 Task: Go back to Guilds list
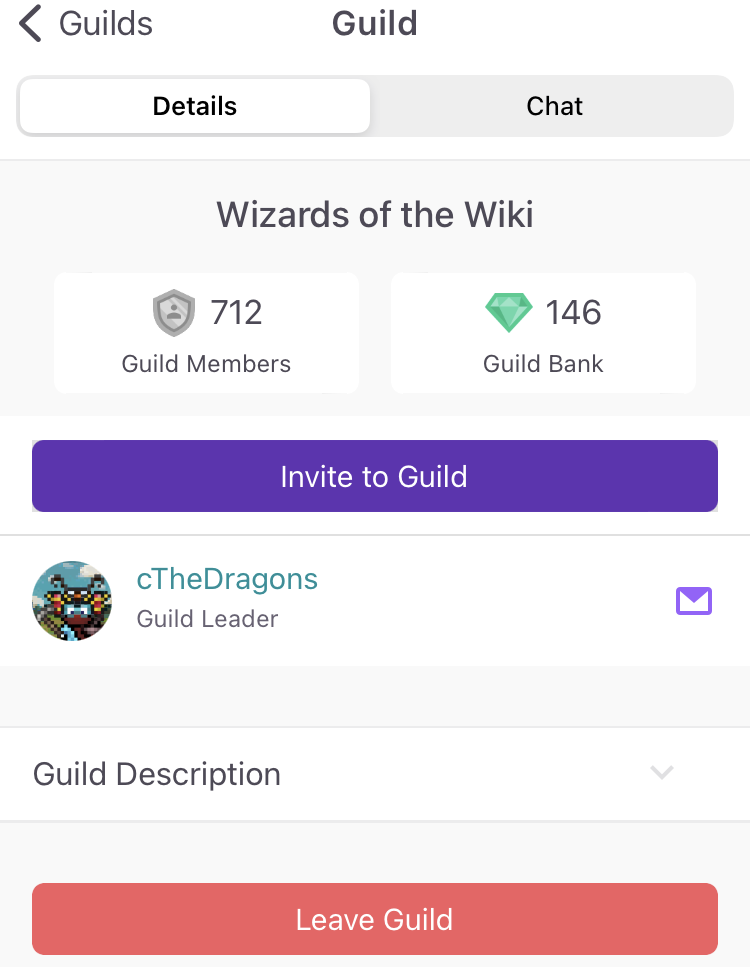click(86, 24)
